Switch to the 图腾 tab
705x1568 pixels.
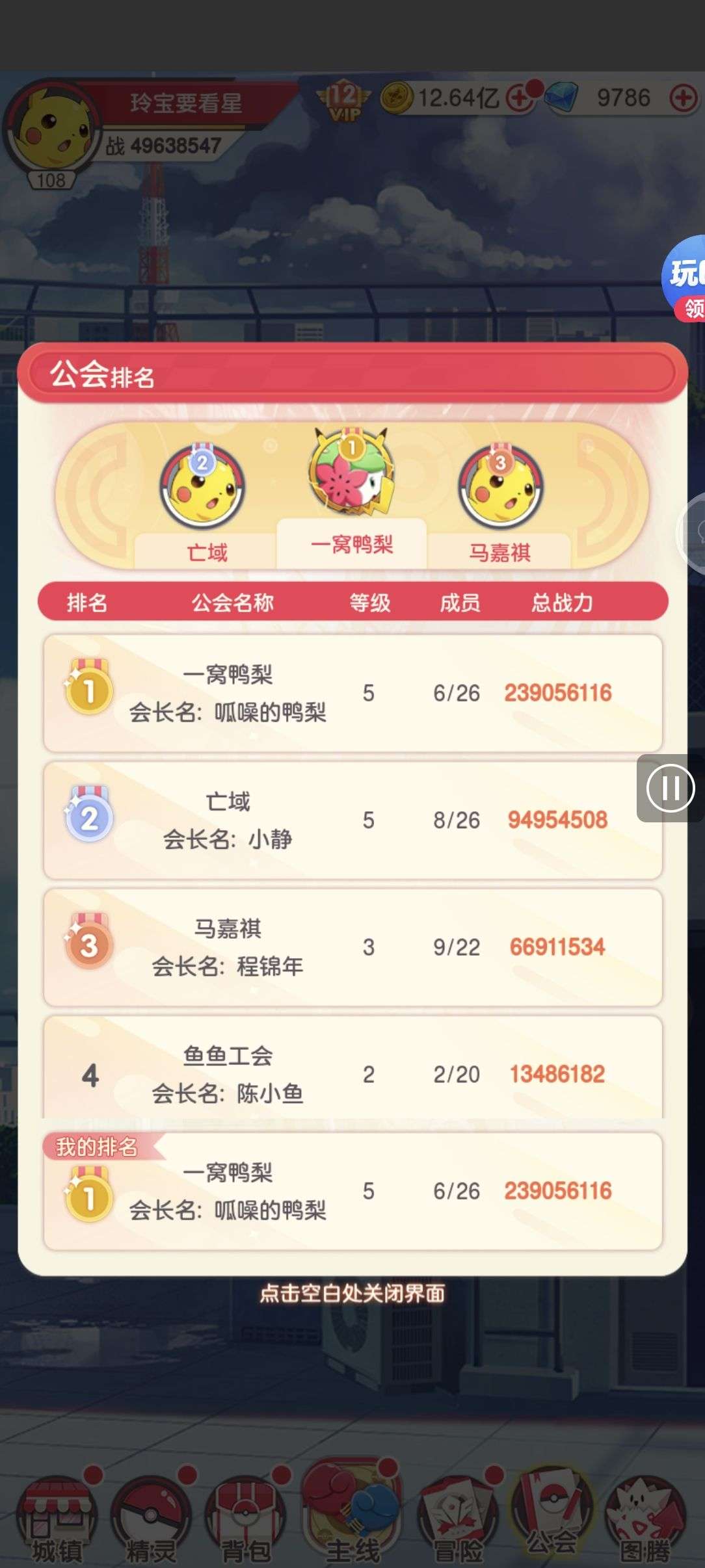tap(645, 1521)
